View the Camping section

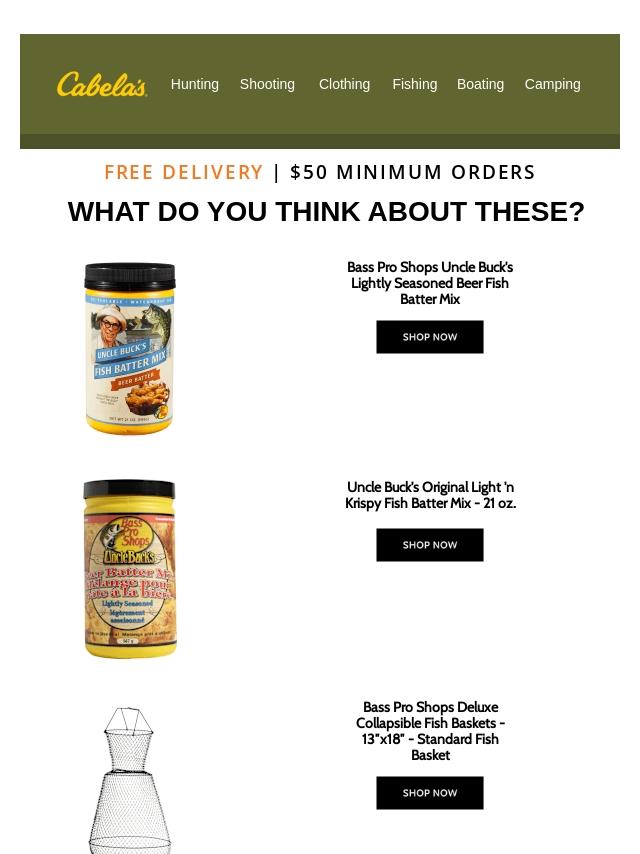(552, 85)
